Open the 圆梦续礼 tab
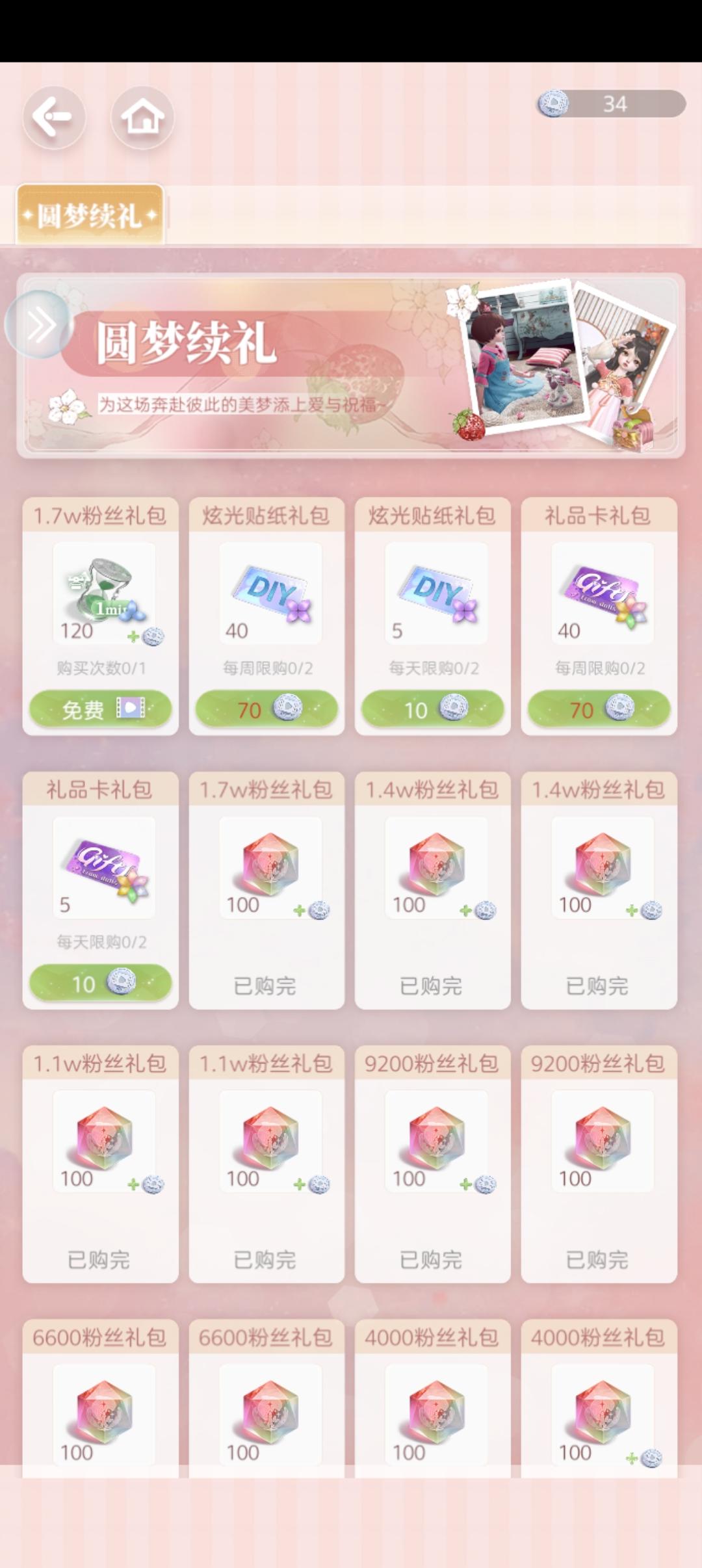The image size is (702, 1568). point(90,215)
